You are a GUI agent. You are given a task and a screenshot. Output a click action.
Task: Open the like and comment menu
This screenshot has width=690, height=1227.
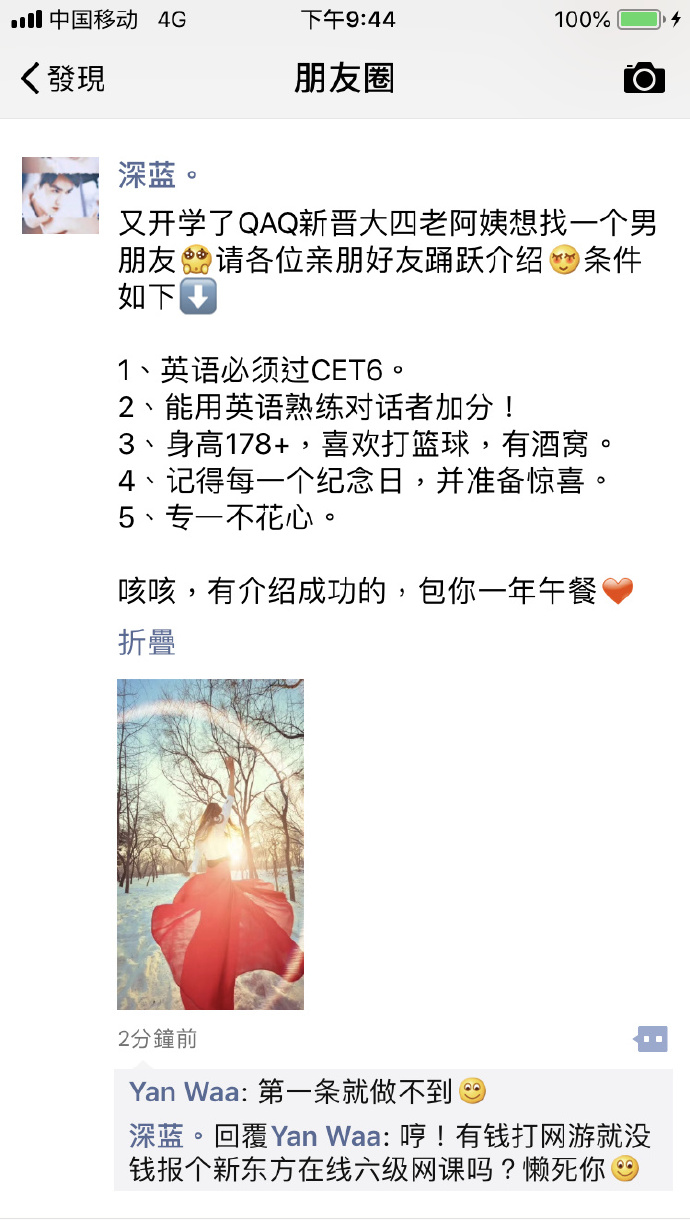(651, 1039)
